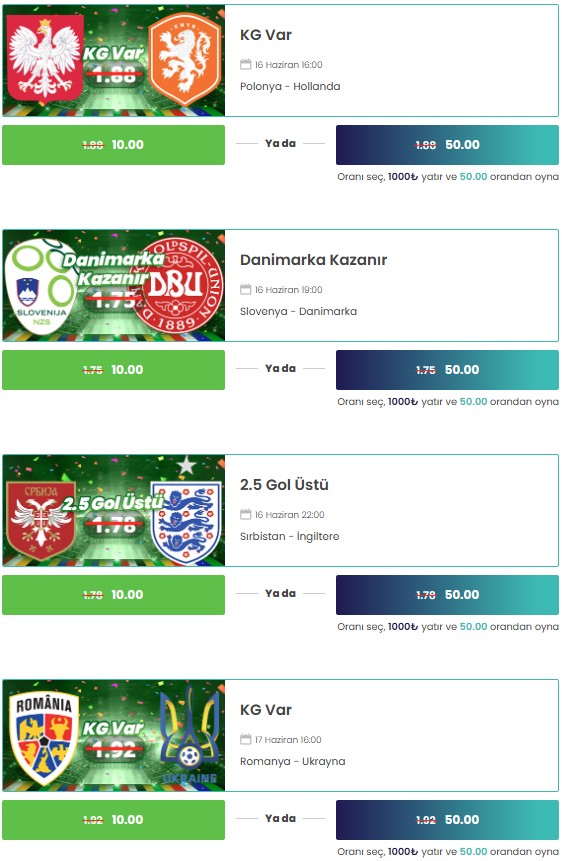Select 10.00 odds for Slovenya - Danimarka

click(x=113, y=370)
